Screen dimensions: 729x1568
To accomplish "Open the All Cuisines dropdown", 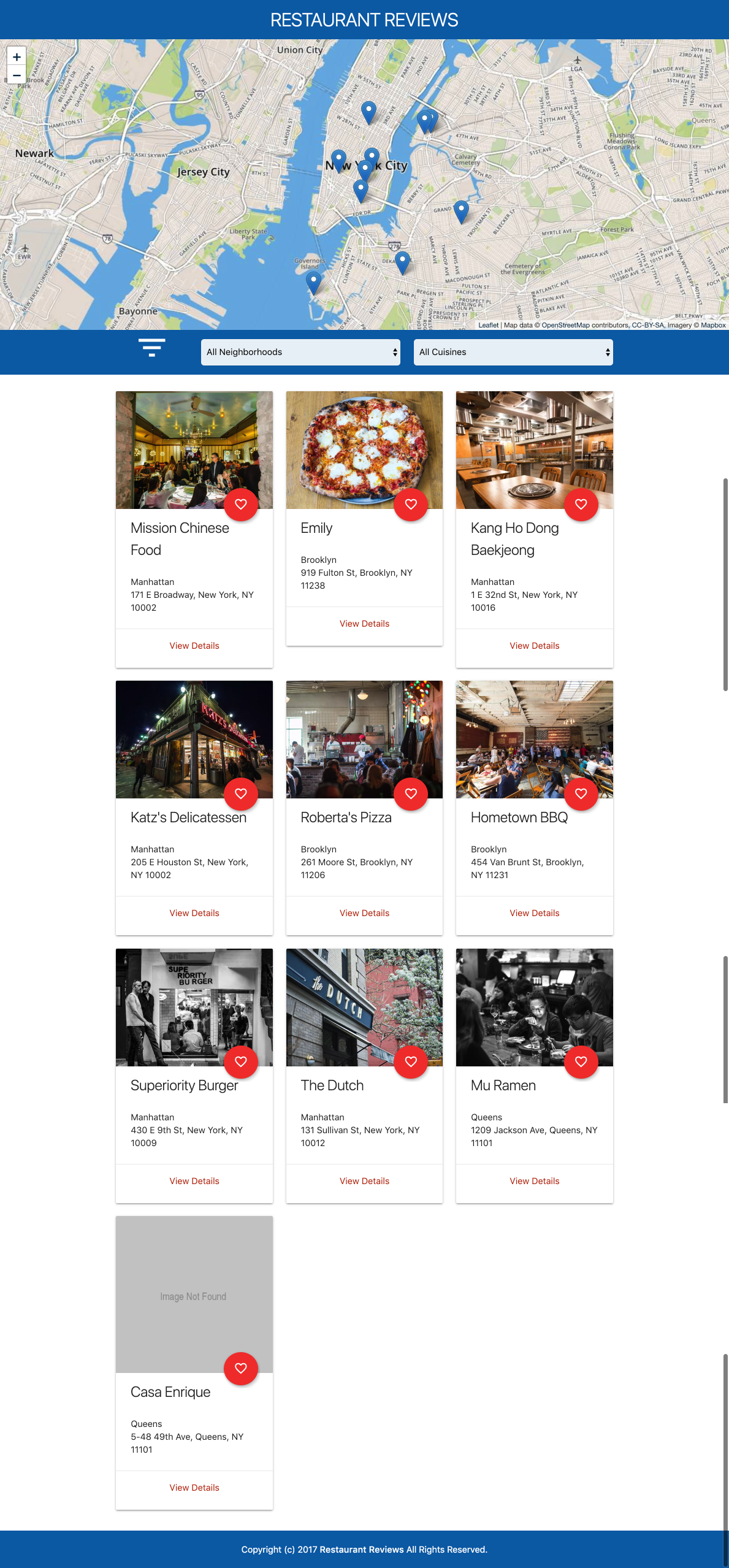I will point(513,352).
